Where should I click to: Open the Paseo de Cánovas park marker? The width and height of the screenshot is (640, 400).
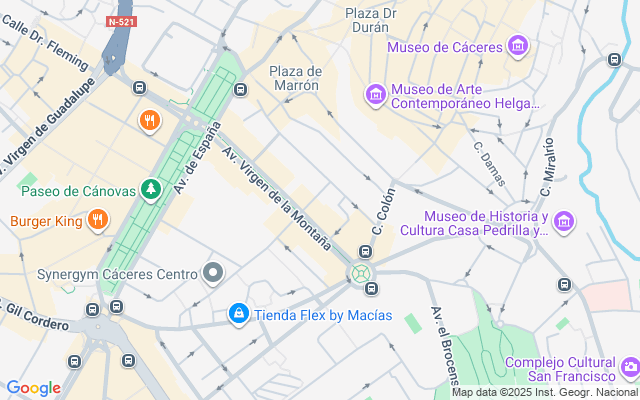tap(151, 190)
